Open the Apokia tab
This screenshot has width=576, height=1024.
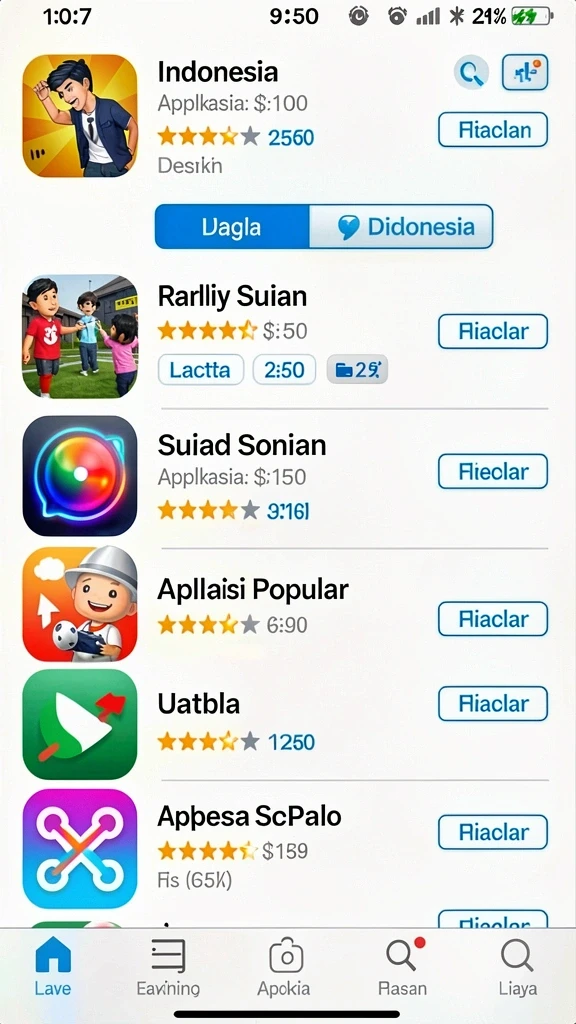[285, 967]
